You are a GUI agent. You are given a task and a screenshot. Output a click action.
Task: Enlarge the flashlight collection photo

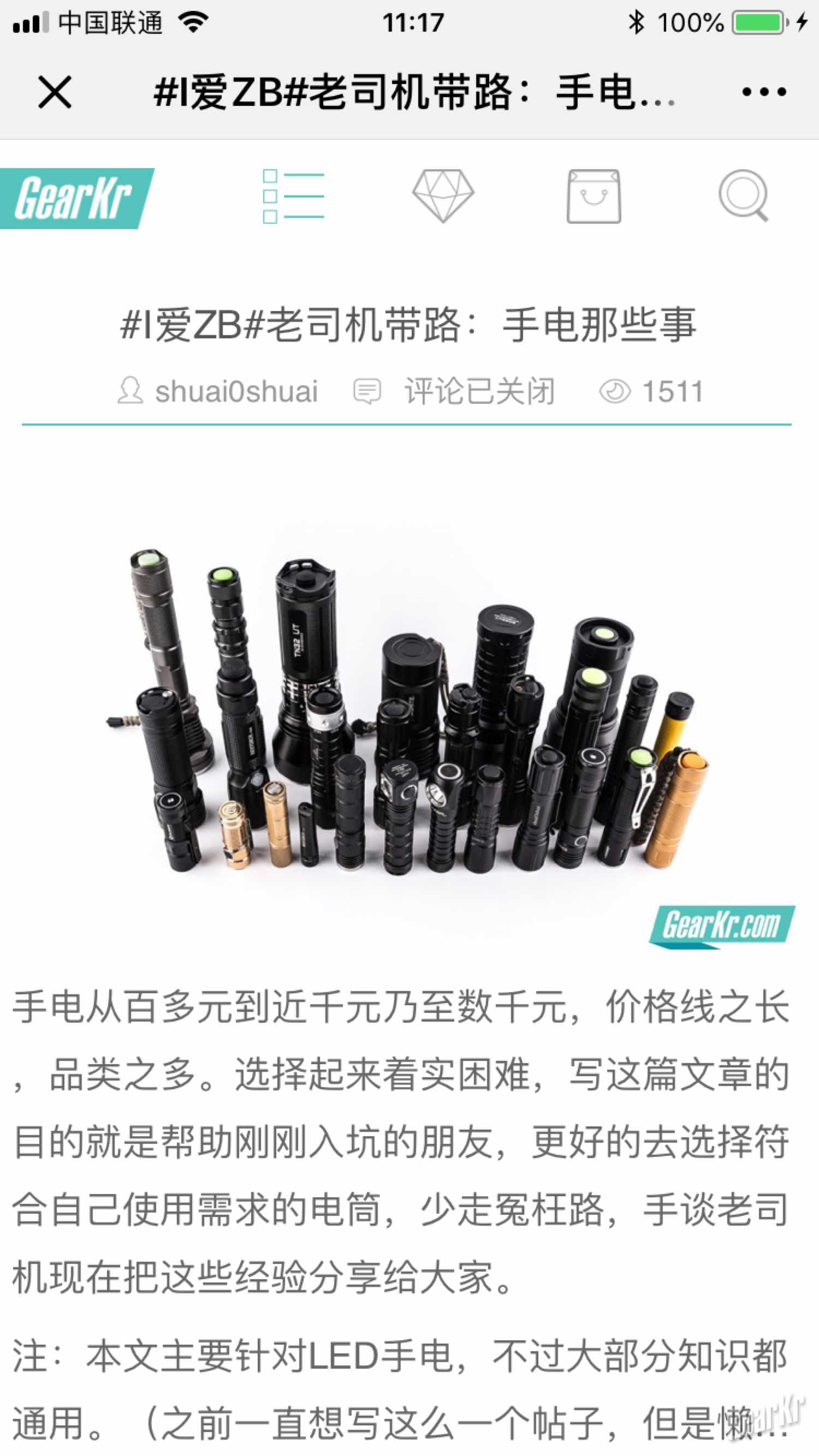(x=407, y=712)
